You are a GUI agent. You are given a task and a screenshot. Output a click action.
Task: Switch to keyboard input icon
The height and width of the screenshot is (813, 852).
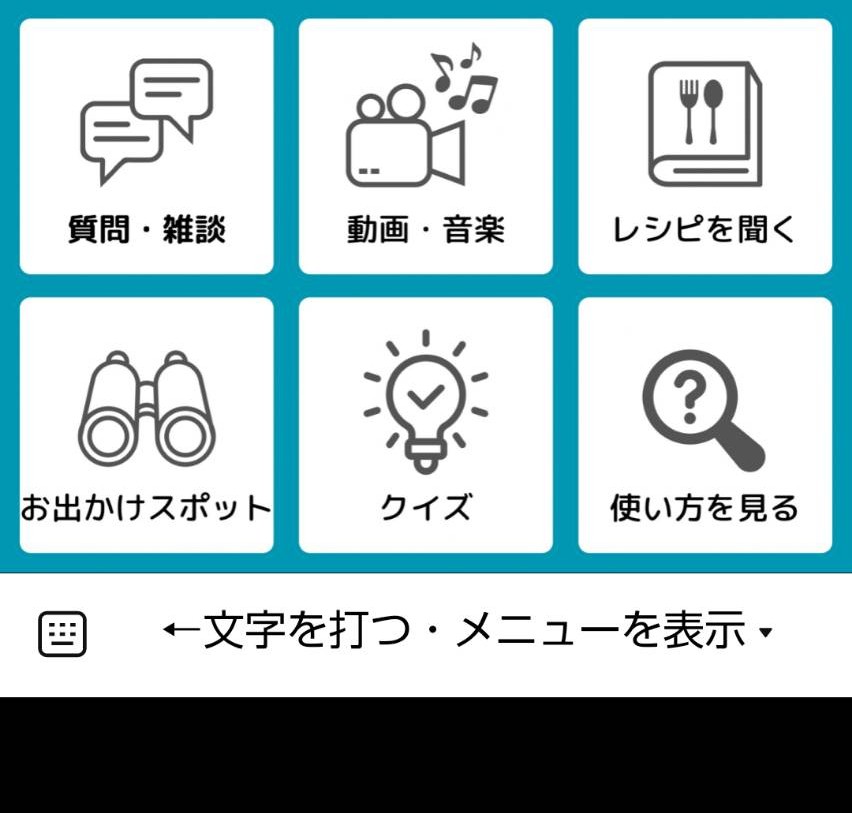(63, 634)
